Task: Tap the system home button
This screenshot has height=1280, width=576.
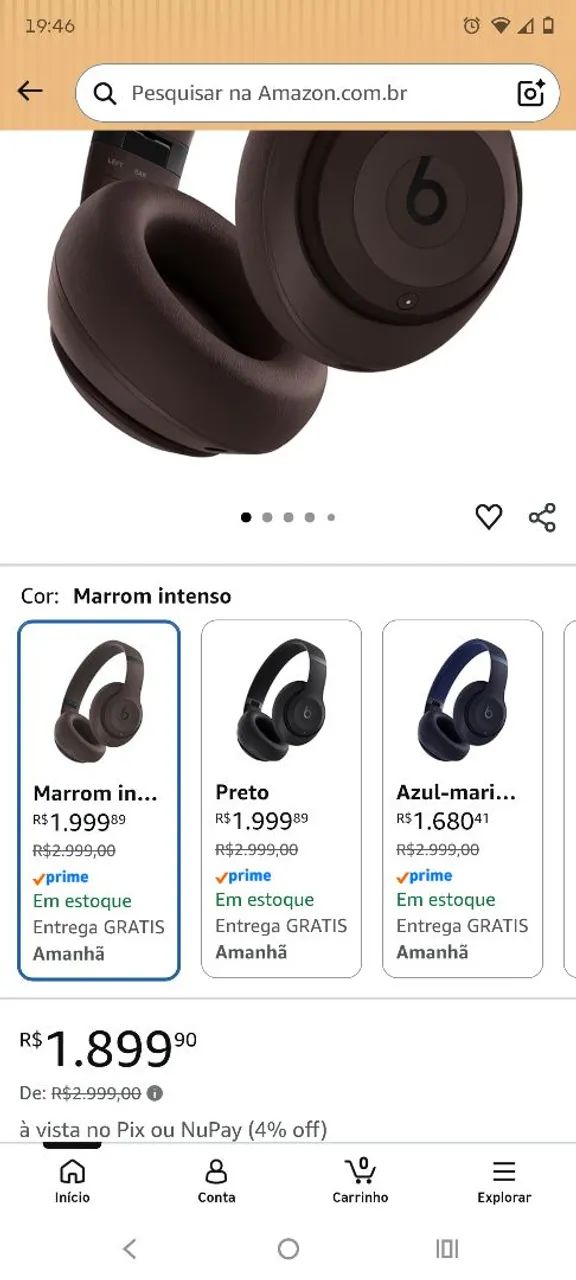Action: tap(288, 1248)
